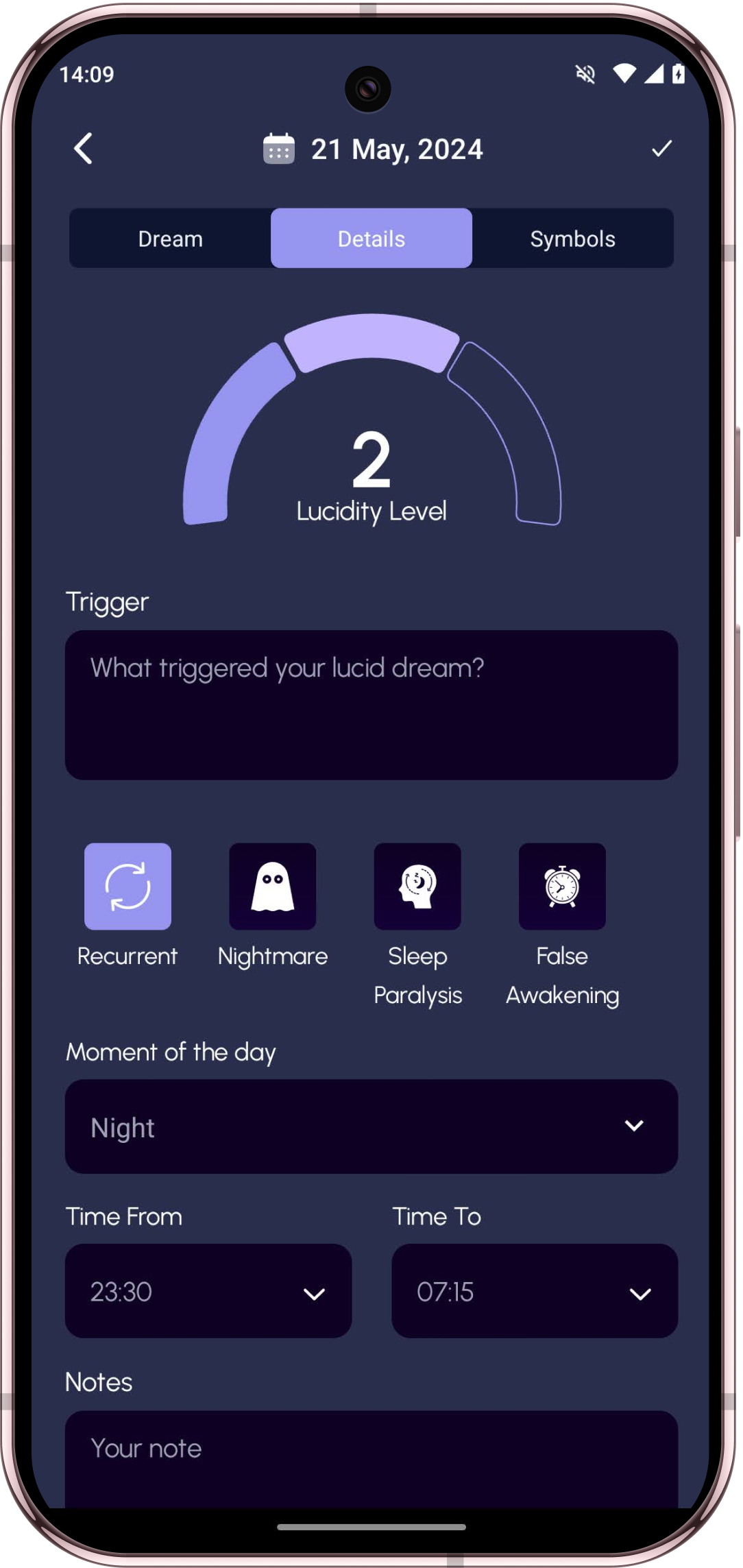743x1568 pixels.
Task: Select the Details tab
Action: point(371,239)
